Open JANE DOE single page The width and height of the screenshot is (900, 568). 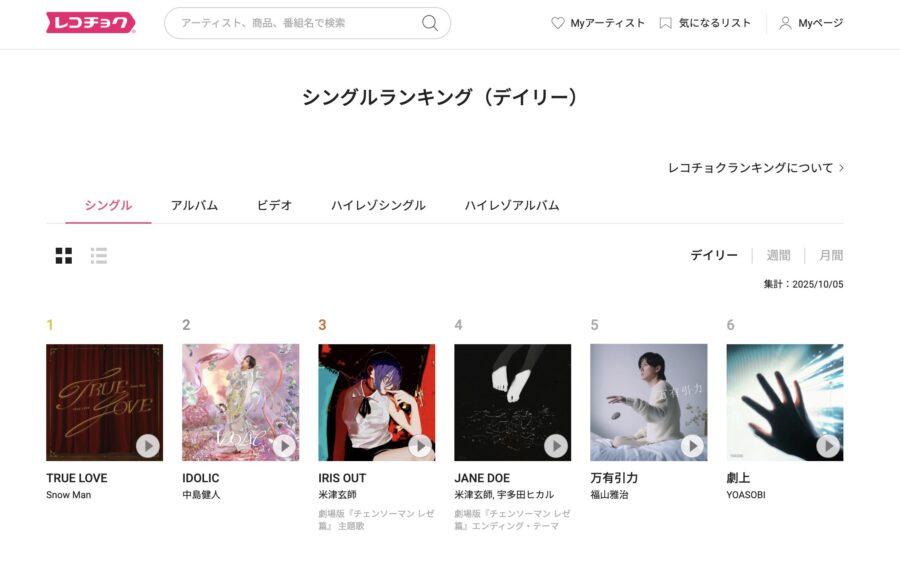pyautogui.click(x=512, y=402)
